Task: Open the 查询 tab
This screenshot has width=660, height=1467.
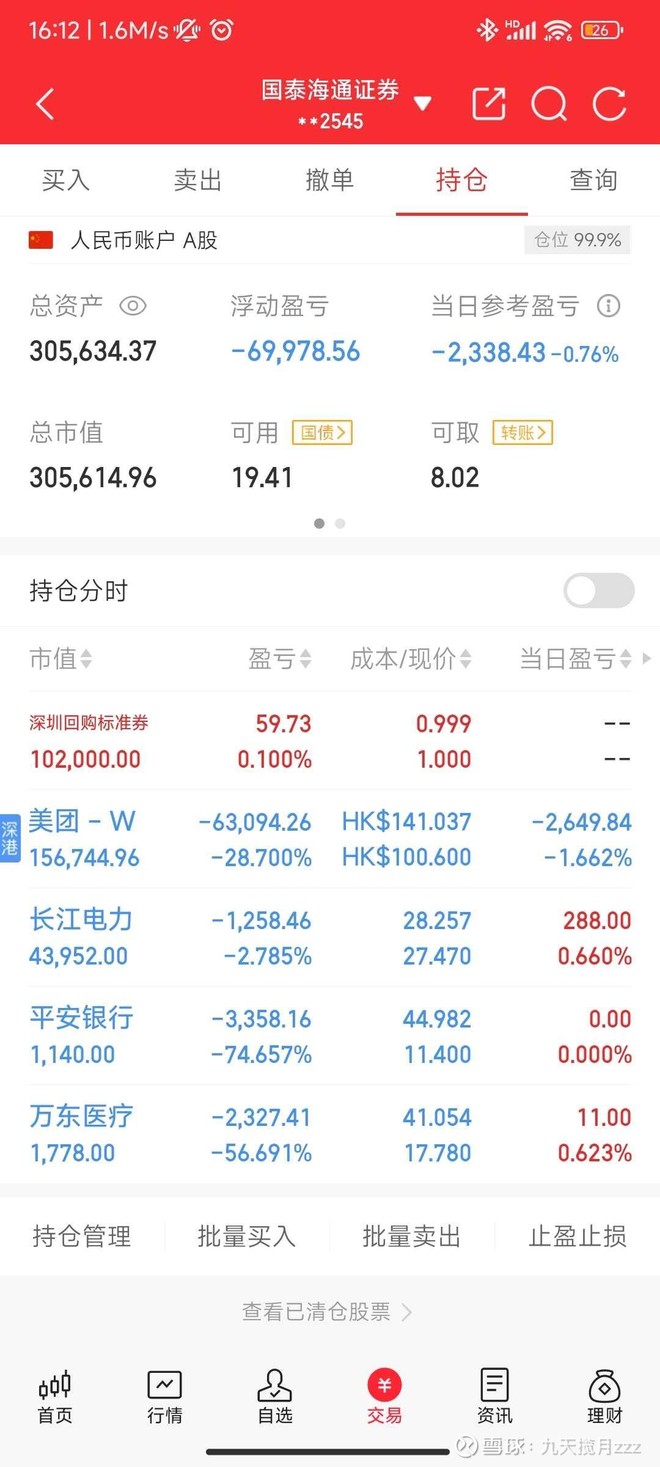Action: (x=593, y=180)
